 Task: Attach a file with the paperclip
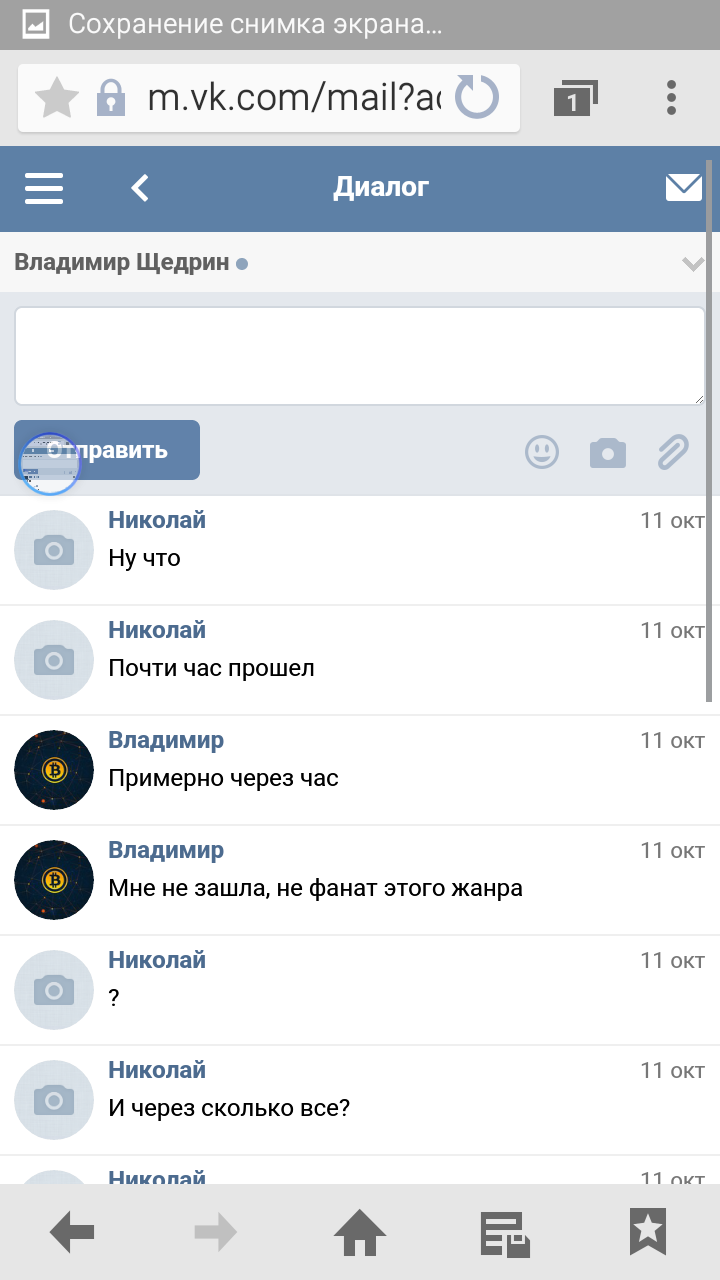click(673, 453)
